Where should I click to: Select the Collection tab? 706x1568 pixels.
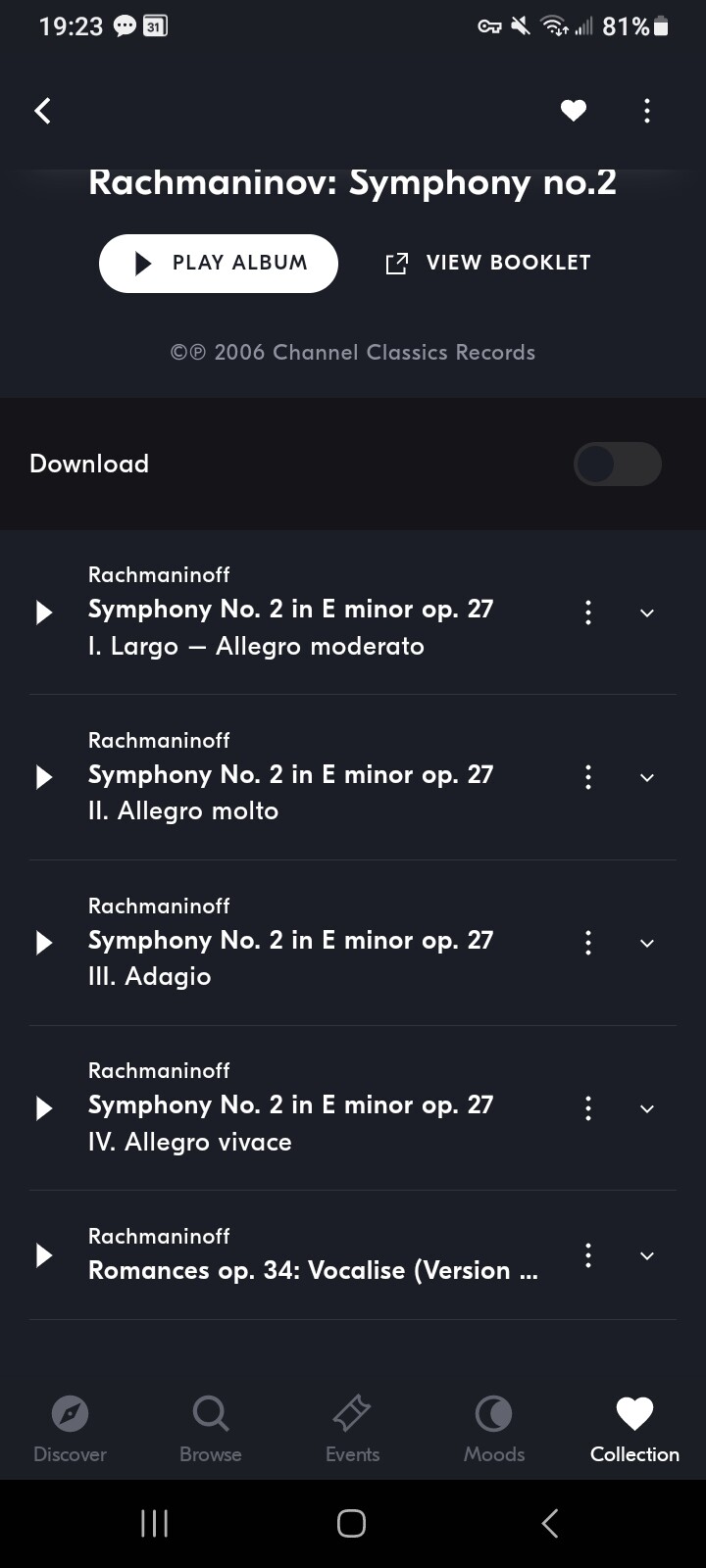(634, 1431)
